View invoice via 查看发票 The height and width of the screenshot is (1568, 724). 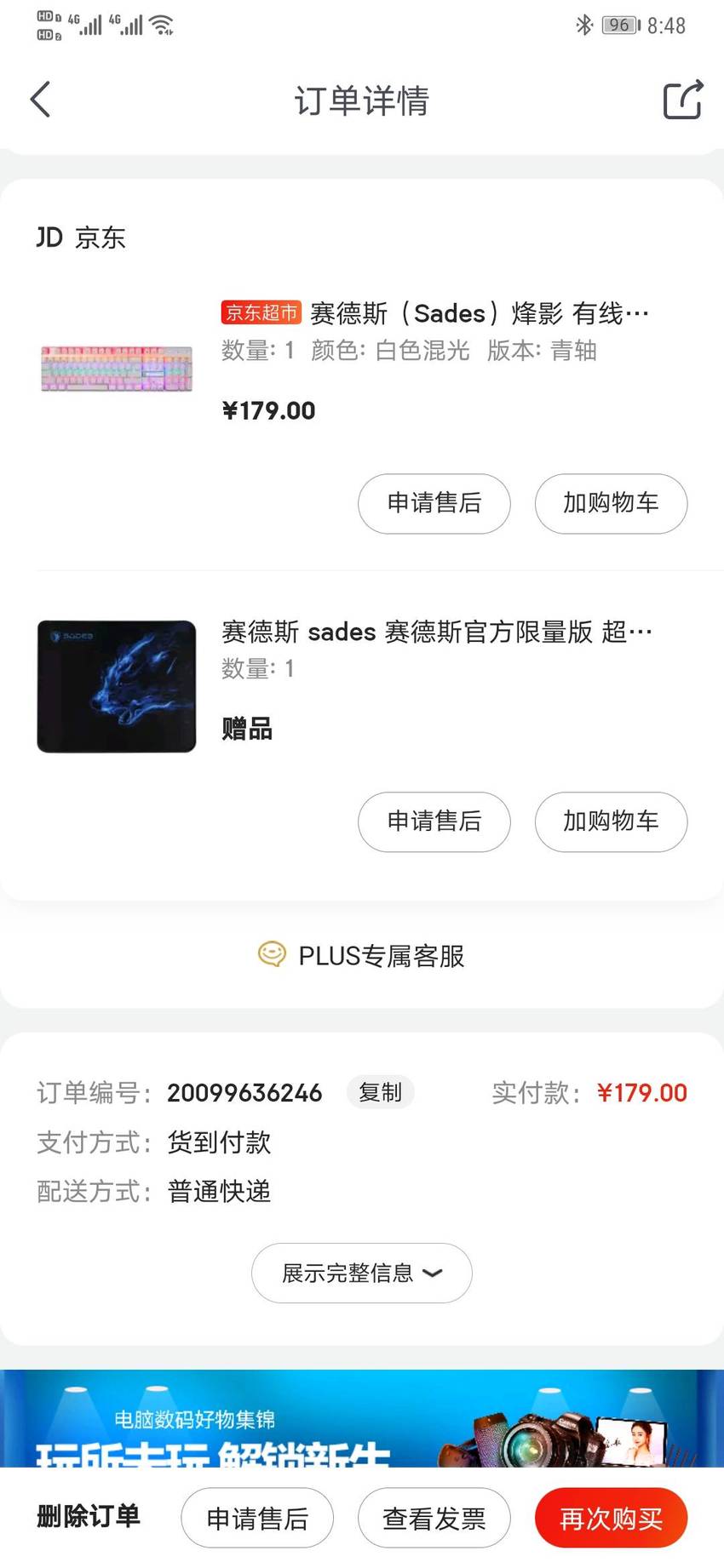click(x=434, y=1518)
